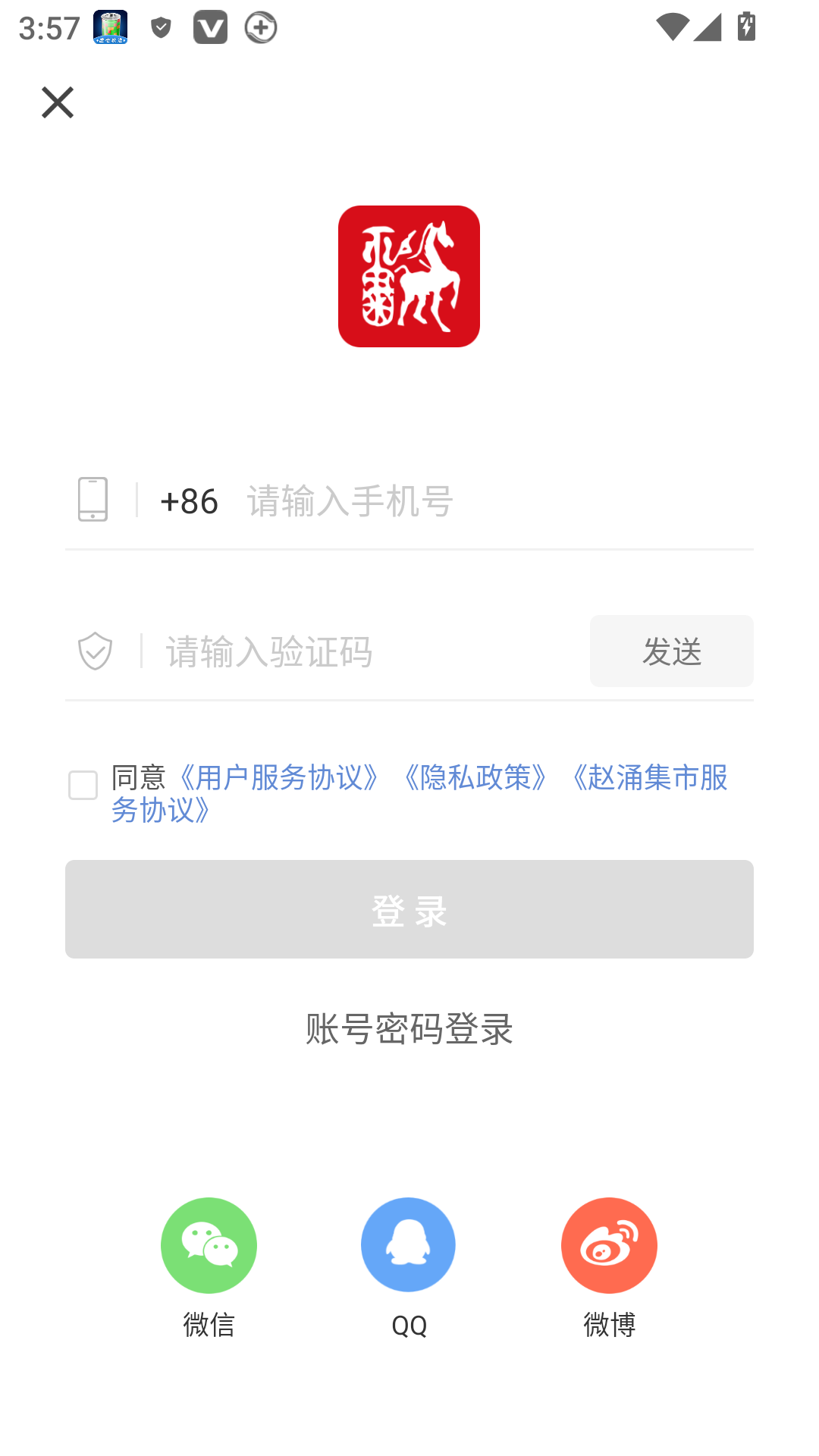Click the phone icon beside mobile number field
819x1456 pixels.
click(x=92, y=499)
